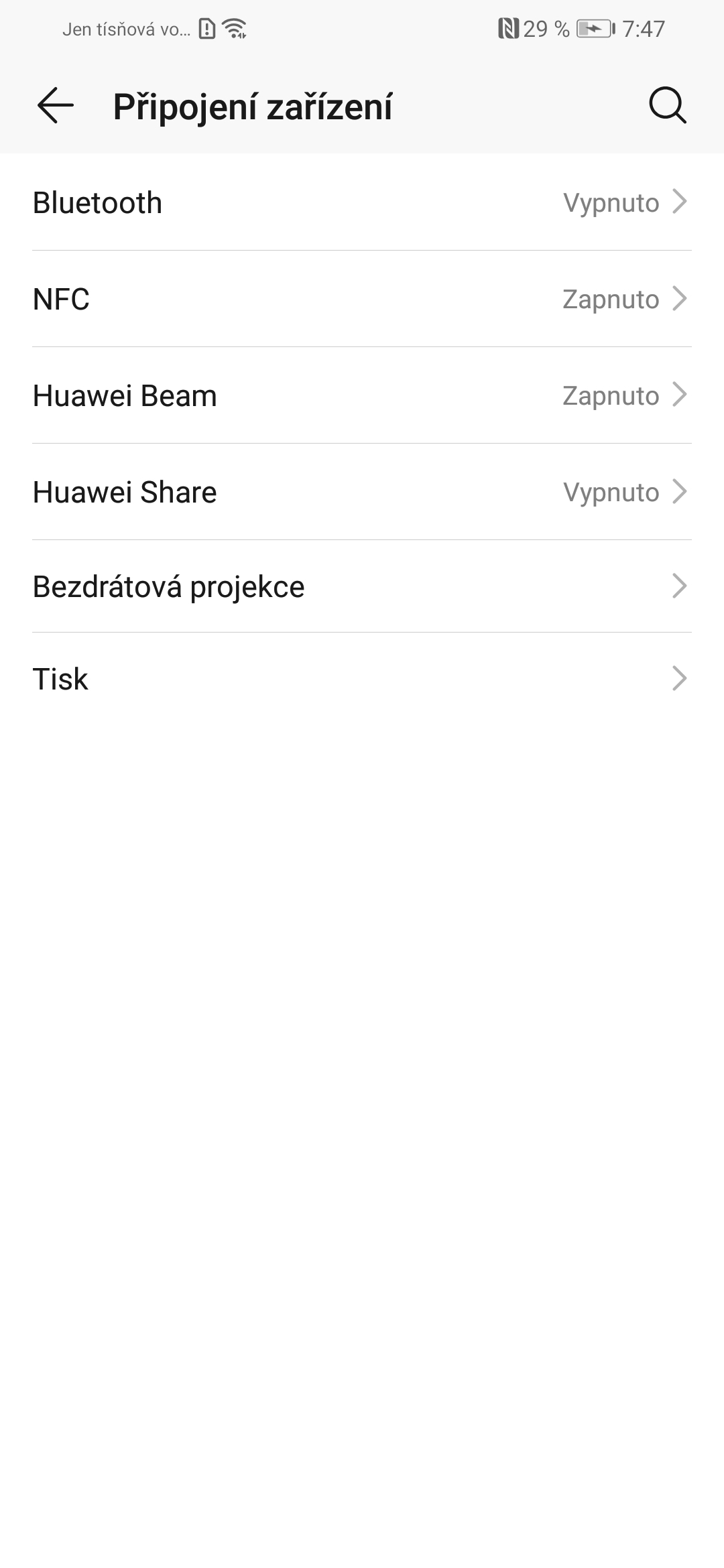Open Huawei Beam via its chevron
The height and width of the screenshot is (1568, 724).
679,395
